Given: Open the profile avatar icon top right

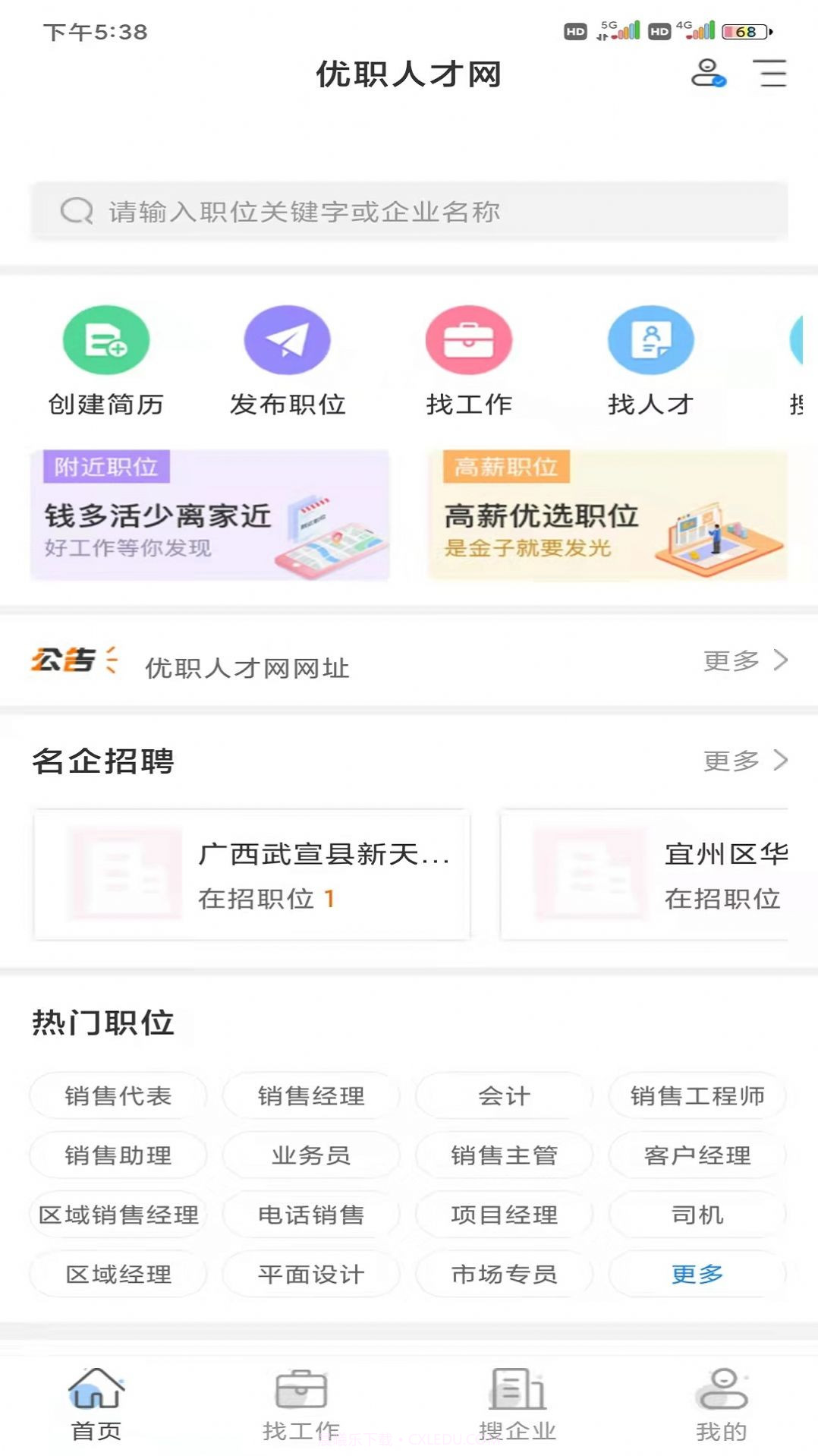Looking at the screenshot, I should [706, 74].
